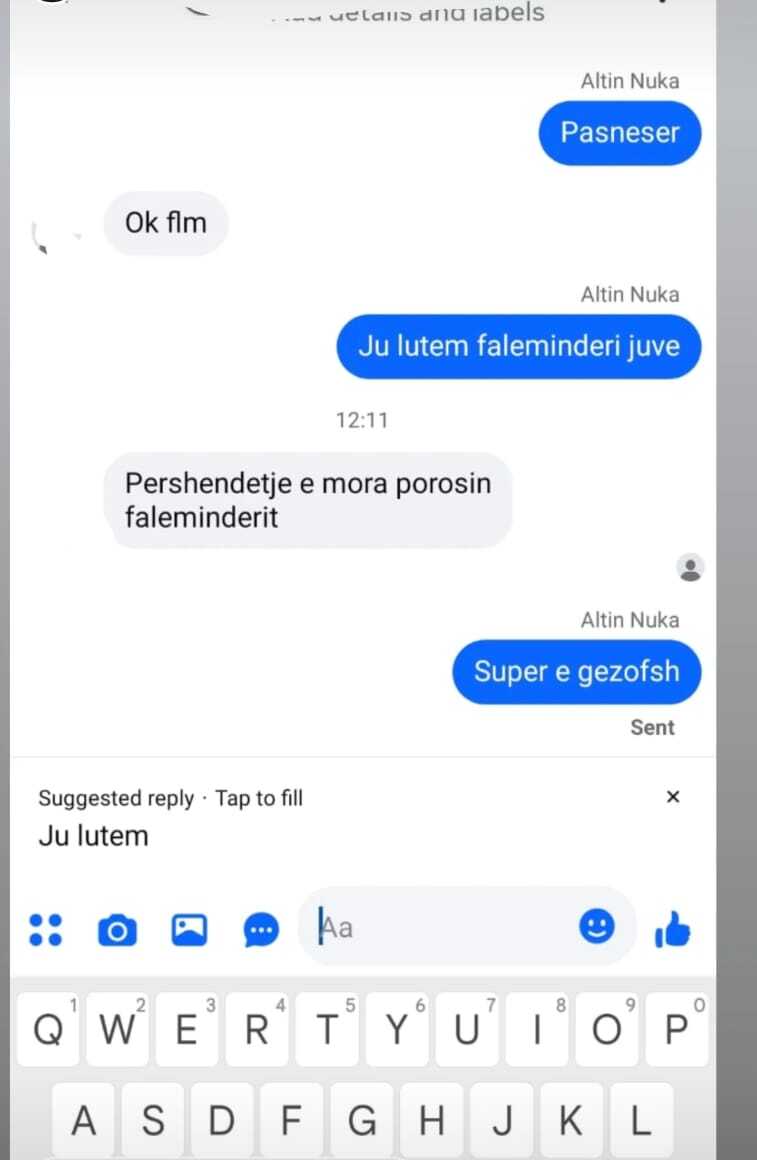Focus the Aa message input field
The height and width of the screenshot is (1160, 757).
[440, 928]
